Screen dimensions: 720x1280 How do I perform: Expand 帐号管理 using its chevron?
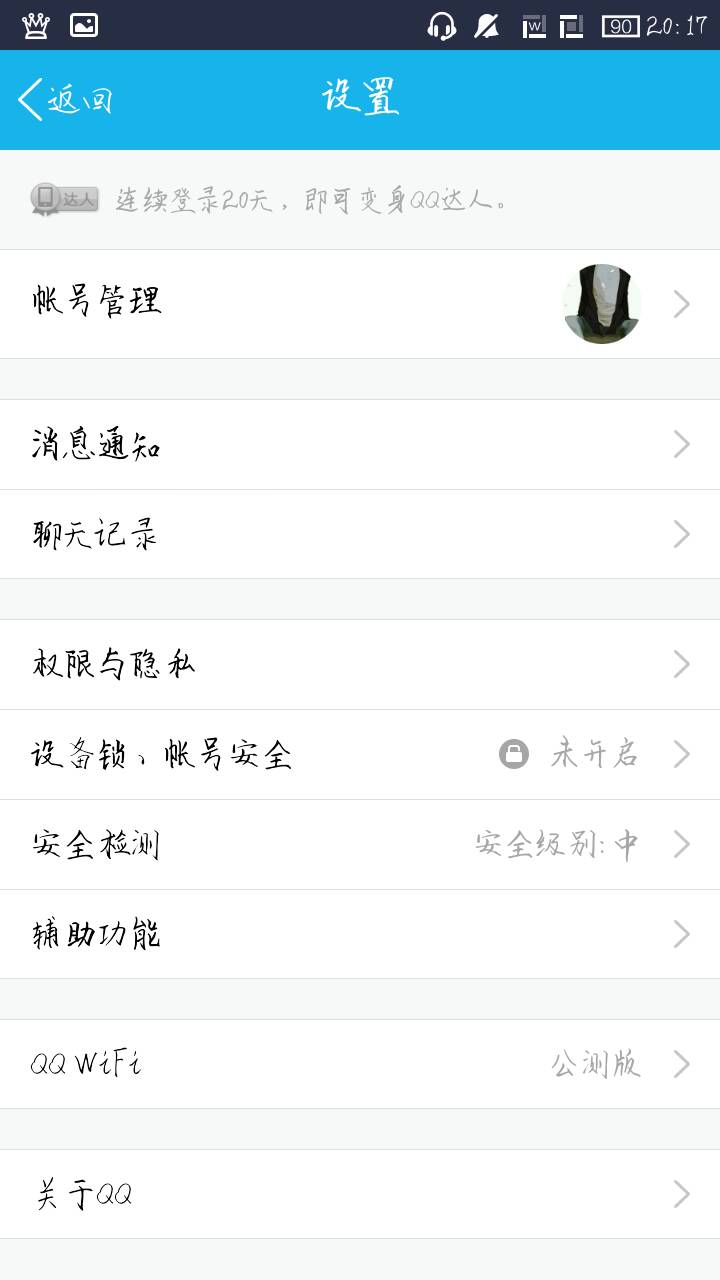(x=681, y=304)
